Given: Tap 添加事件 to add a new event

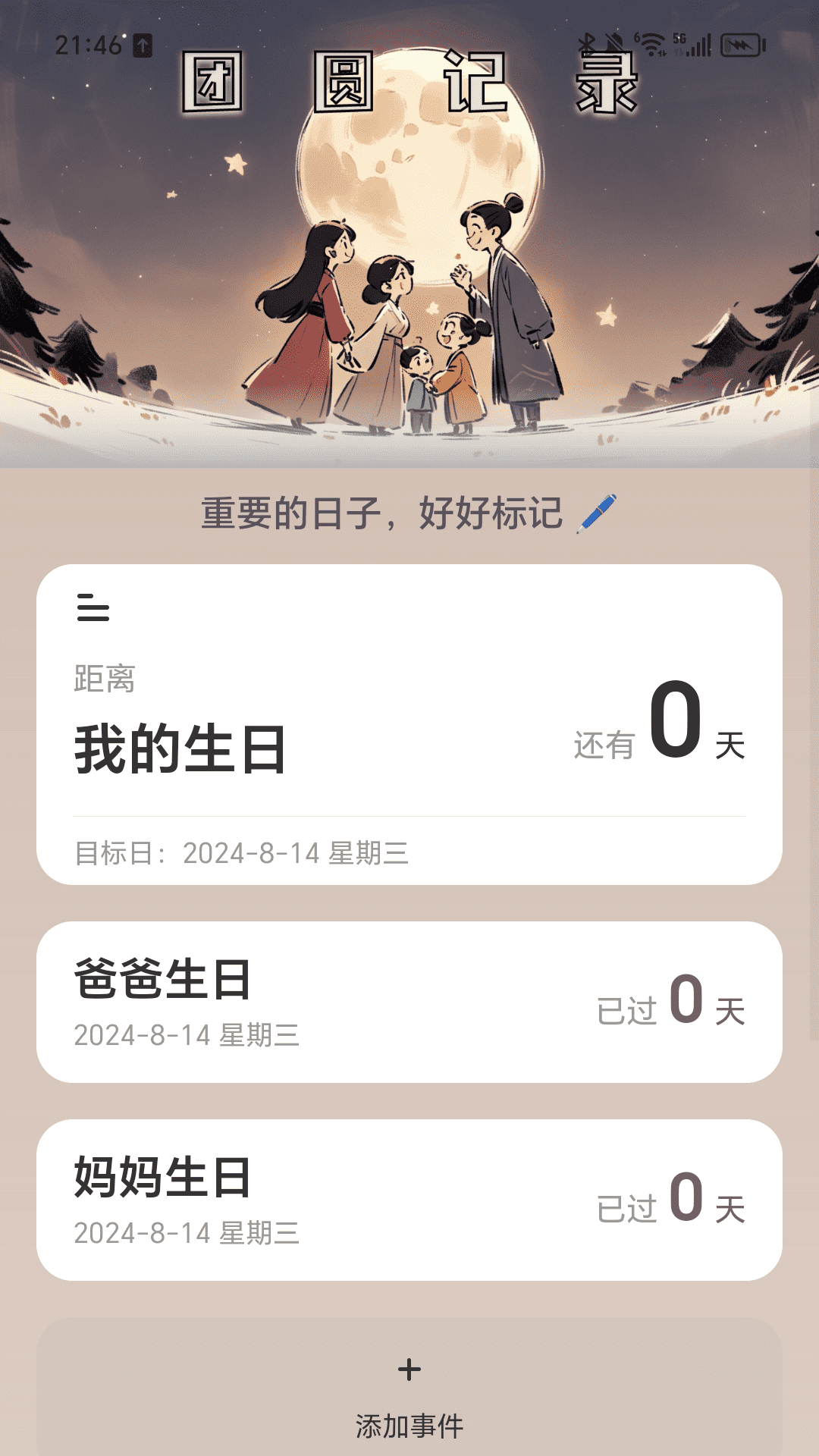Looking at the screenshot, I should pos(409,1395).
